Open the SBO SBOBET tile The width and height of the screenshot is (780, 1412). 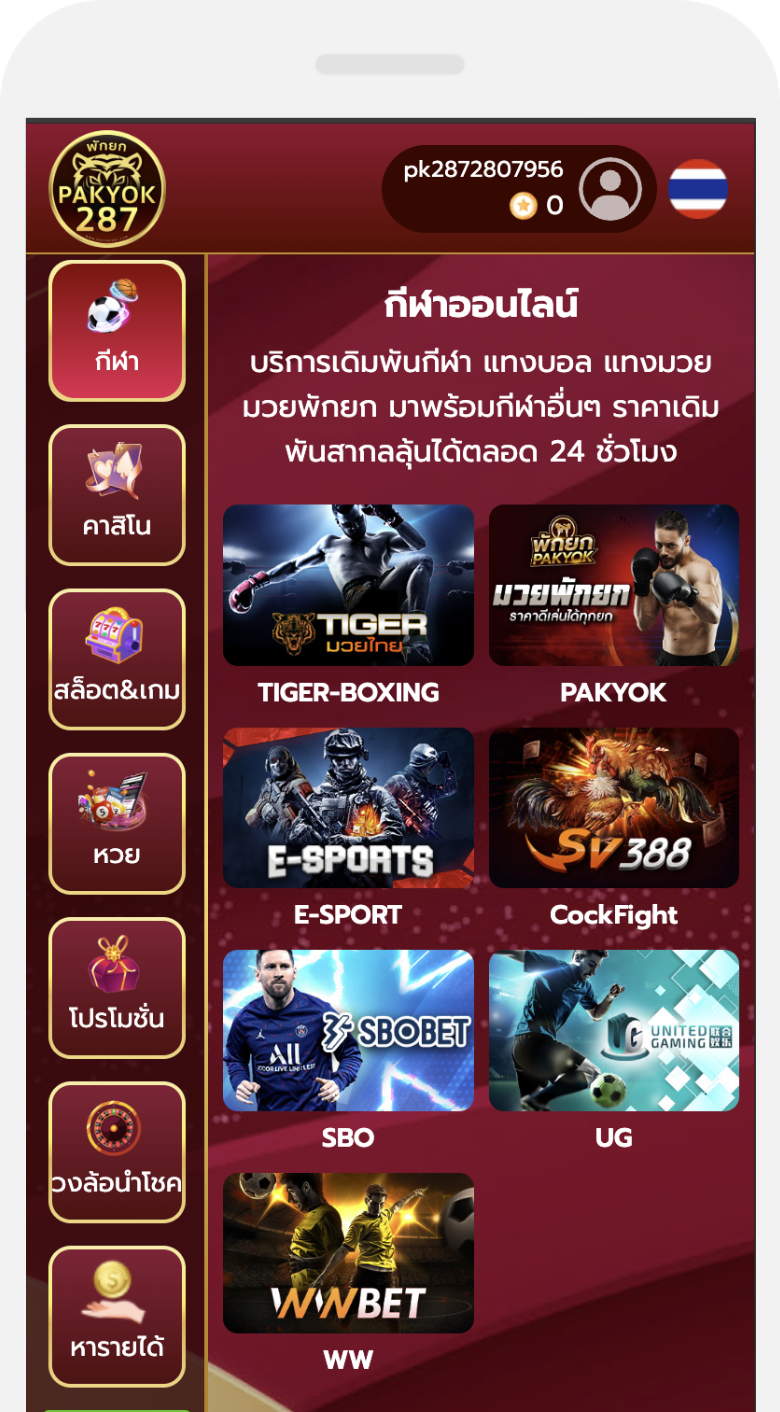[348, 1030]
